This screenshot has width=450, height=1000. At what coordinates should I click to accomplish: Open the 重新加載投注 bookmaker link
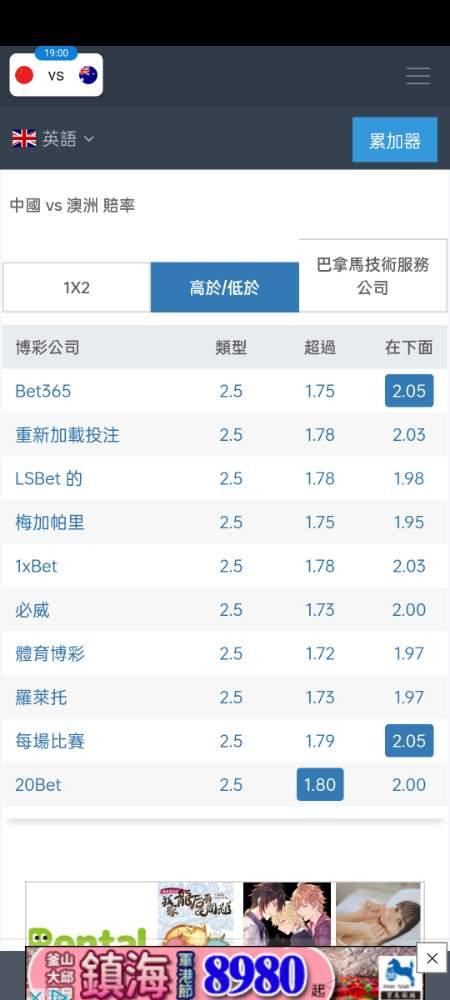67,435
